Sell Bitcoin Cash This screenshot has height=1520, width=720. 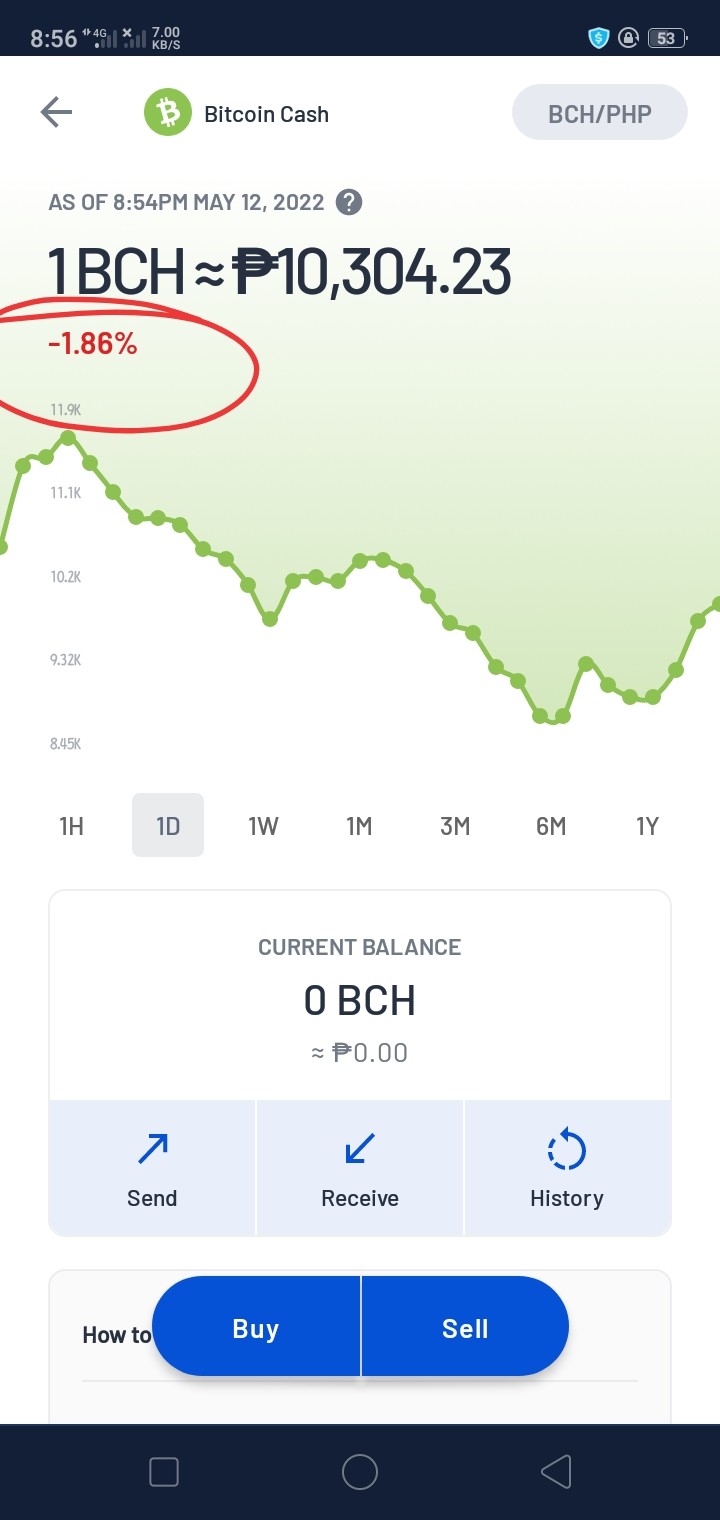click(x=465, y=1328)
